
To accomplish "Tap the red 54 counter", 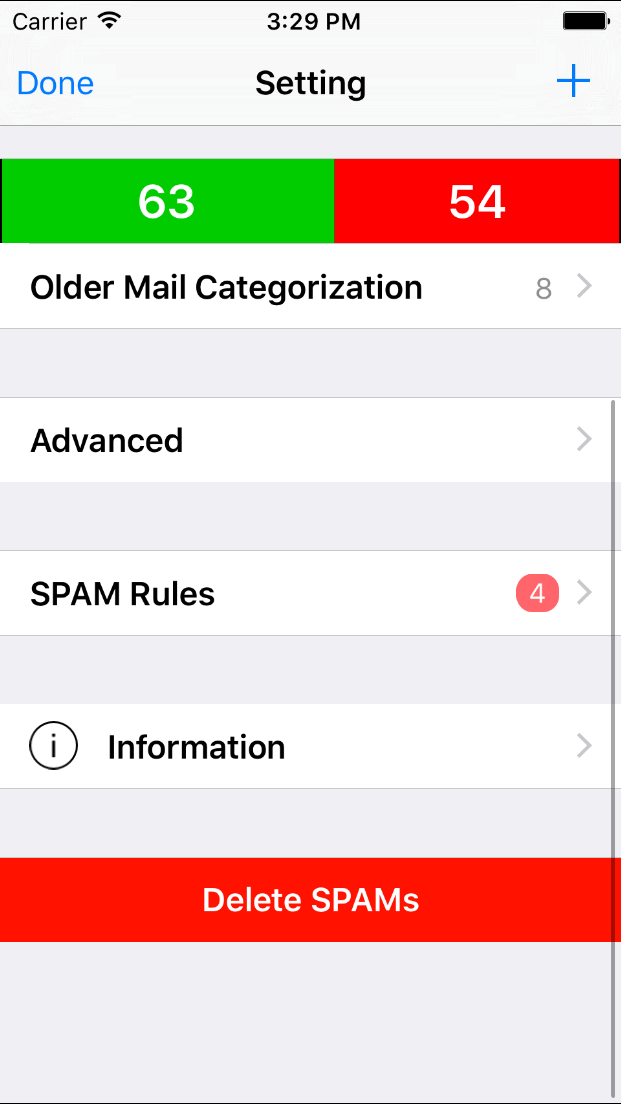I will pos(477,201).
